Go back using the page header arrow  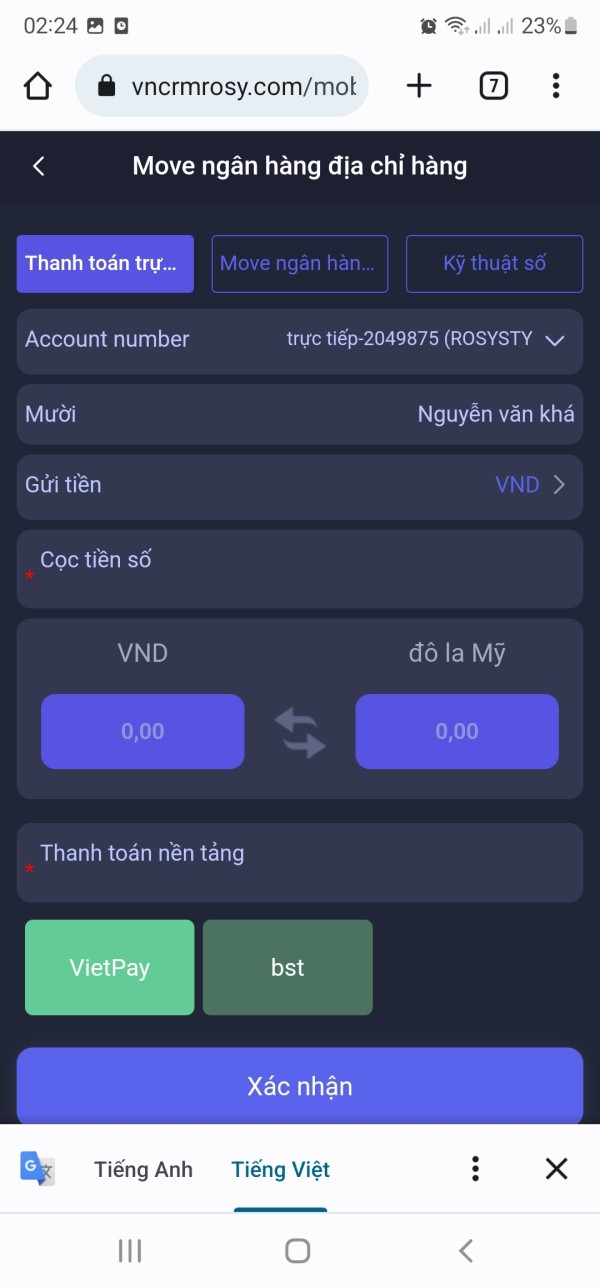click(x=39, y=166)
